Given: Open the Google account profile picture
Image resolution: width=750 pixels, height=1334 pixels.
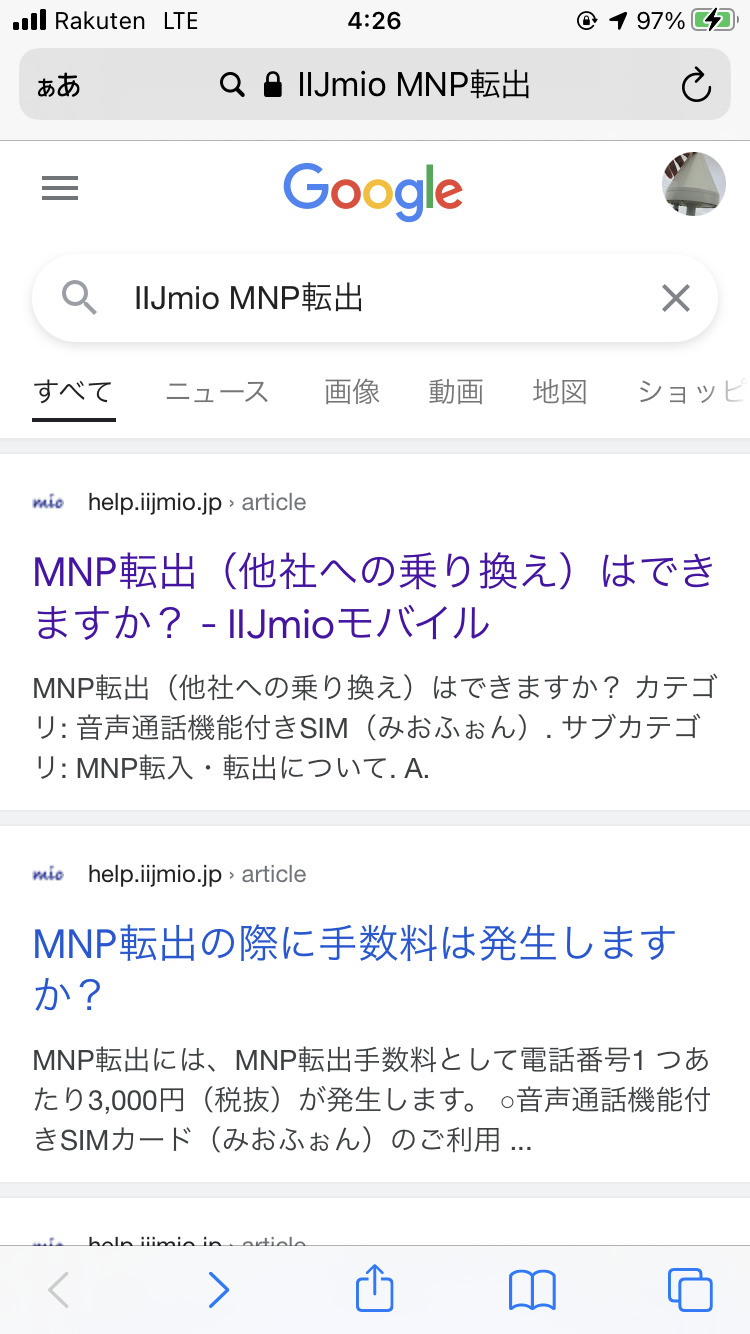Looking at the screenshot, I should point(693,184).
